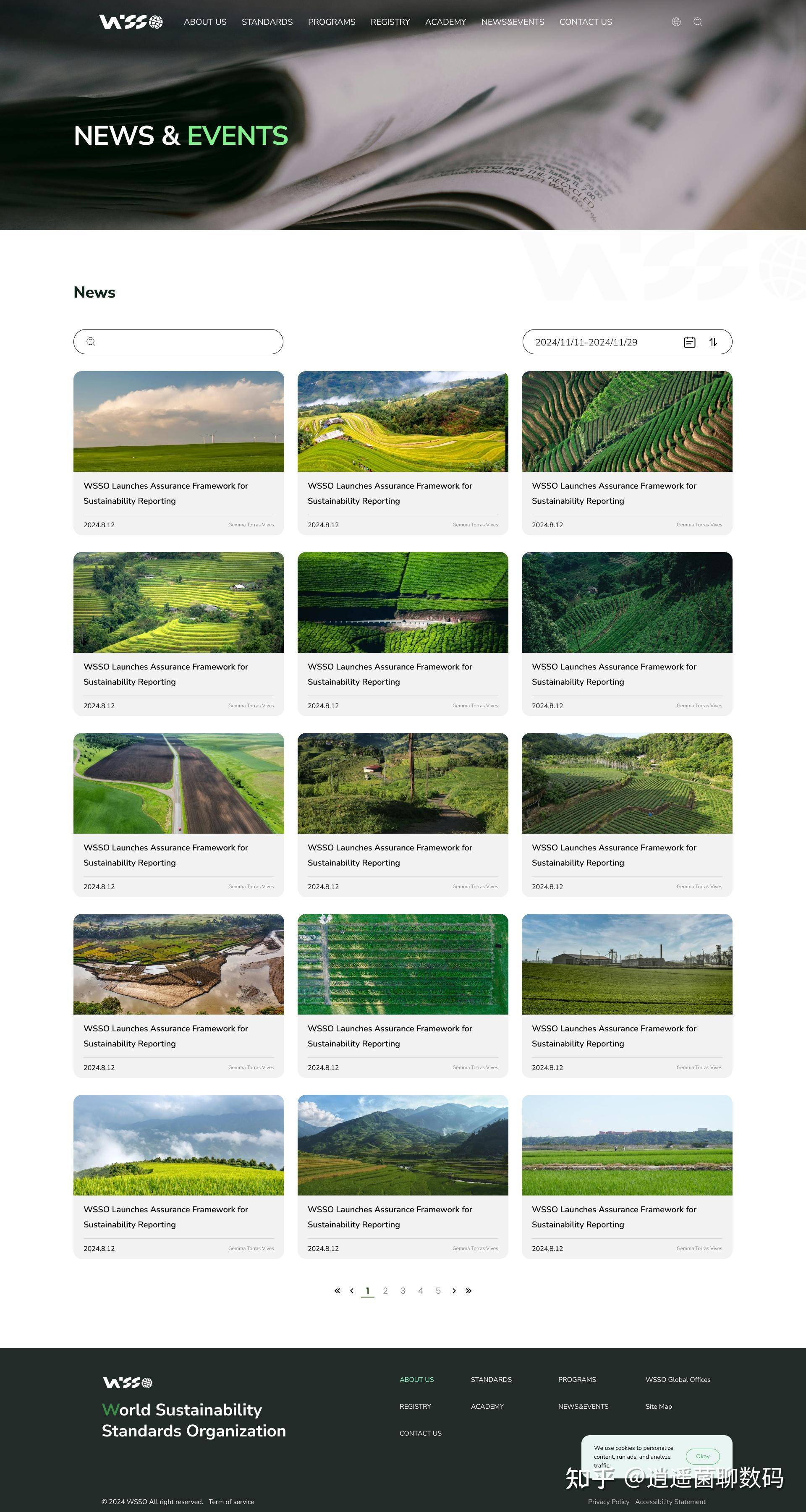Open the ABOUT US menu in the header
Viewport: 806px width, 1512px height.
[x=205, y=22]
